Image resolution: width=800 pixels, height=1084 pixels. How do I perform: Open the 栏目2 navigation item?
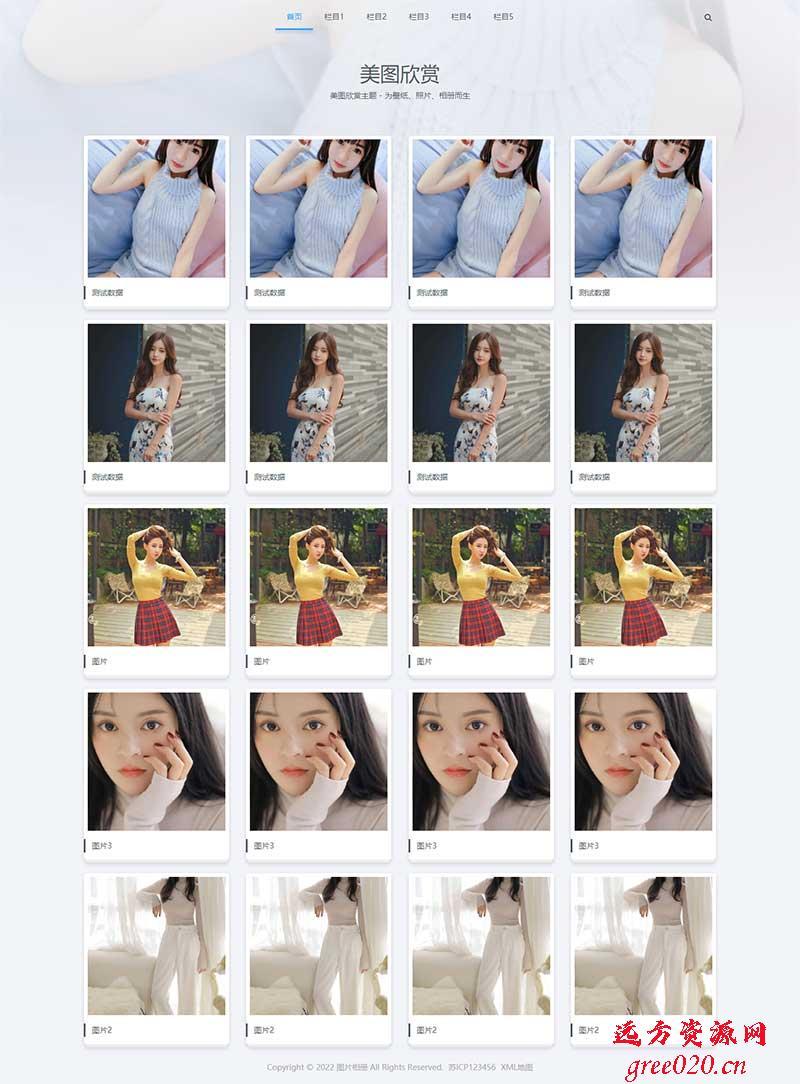(376, 17)
